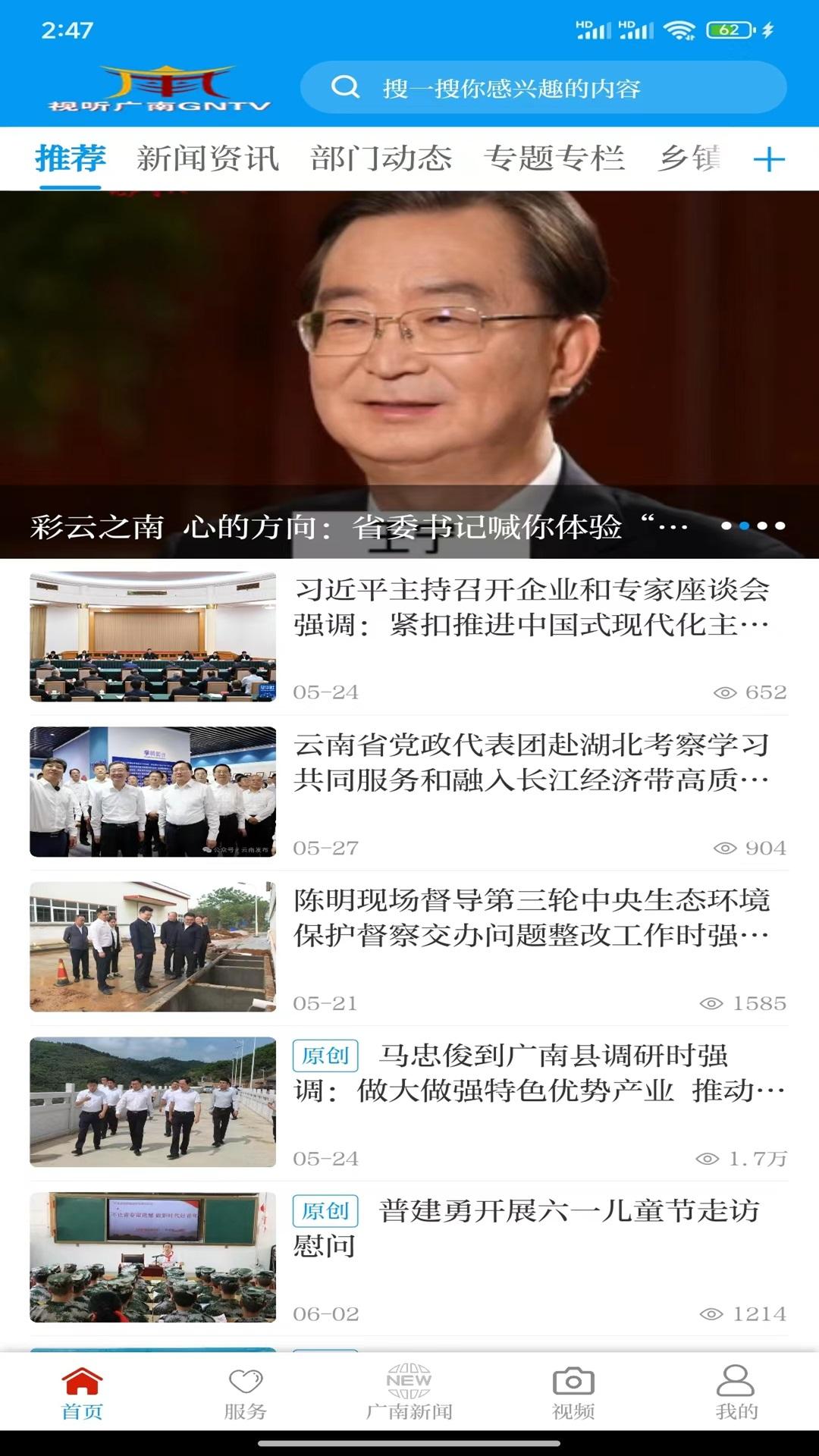Select the 原创 tag on 马忠俊 article
This screenshot has height=1456, width=819.
[326, 1055]
